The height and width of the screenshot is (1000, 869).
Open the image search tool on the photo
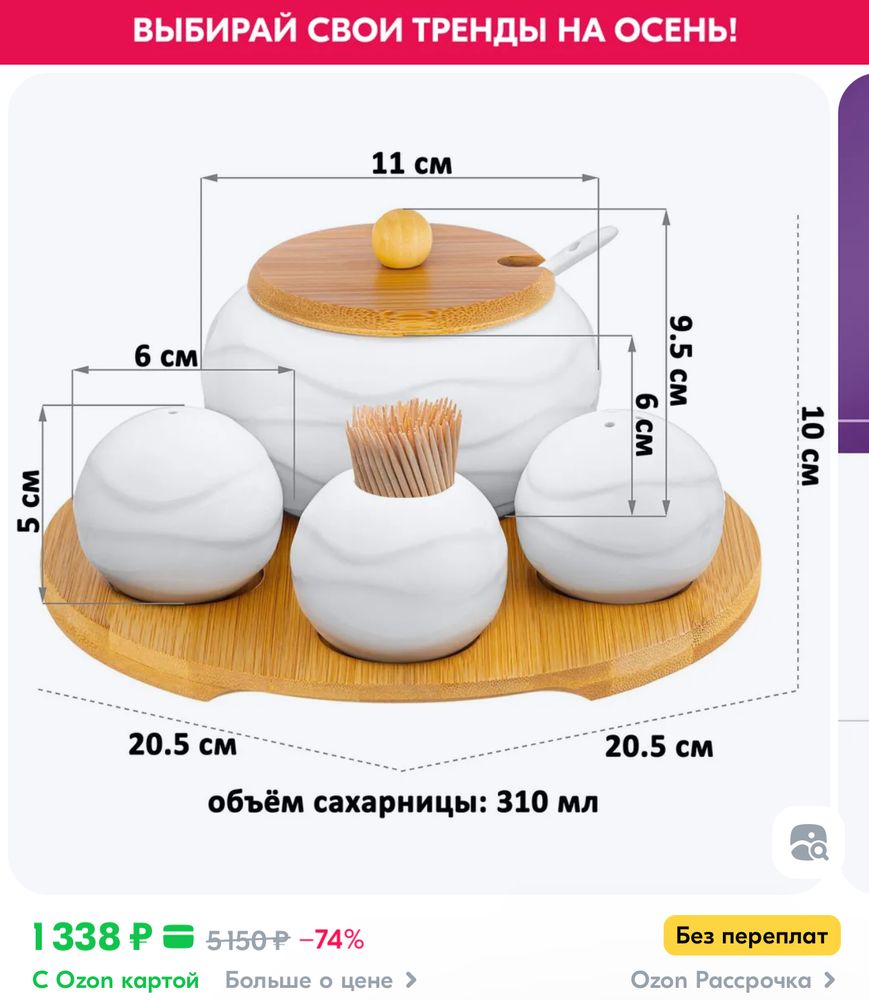point(811,845)
